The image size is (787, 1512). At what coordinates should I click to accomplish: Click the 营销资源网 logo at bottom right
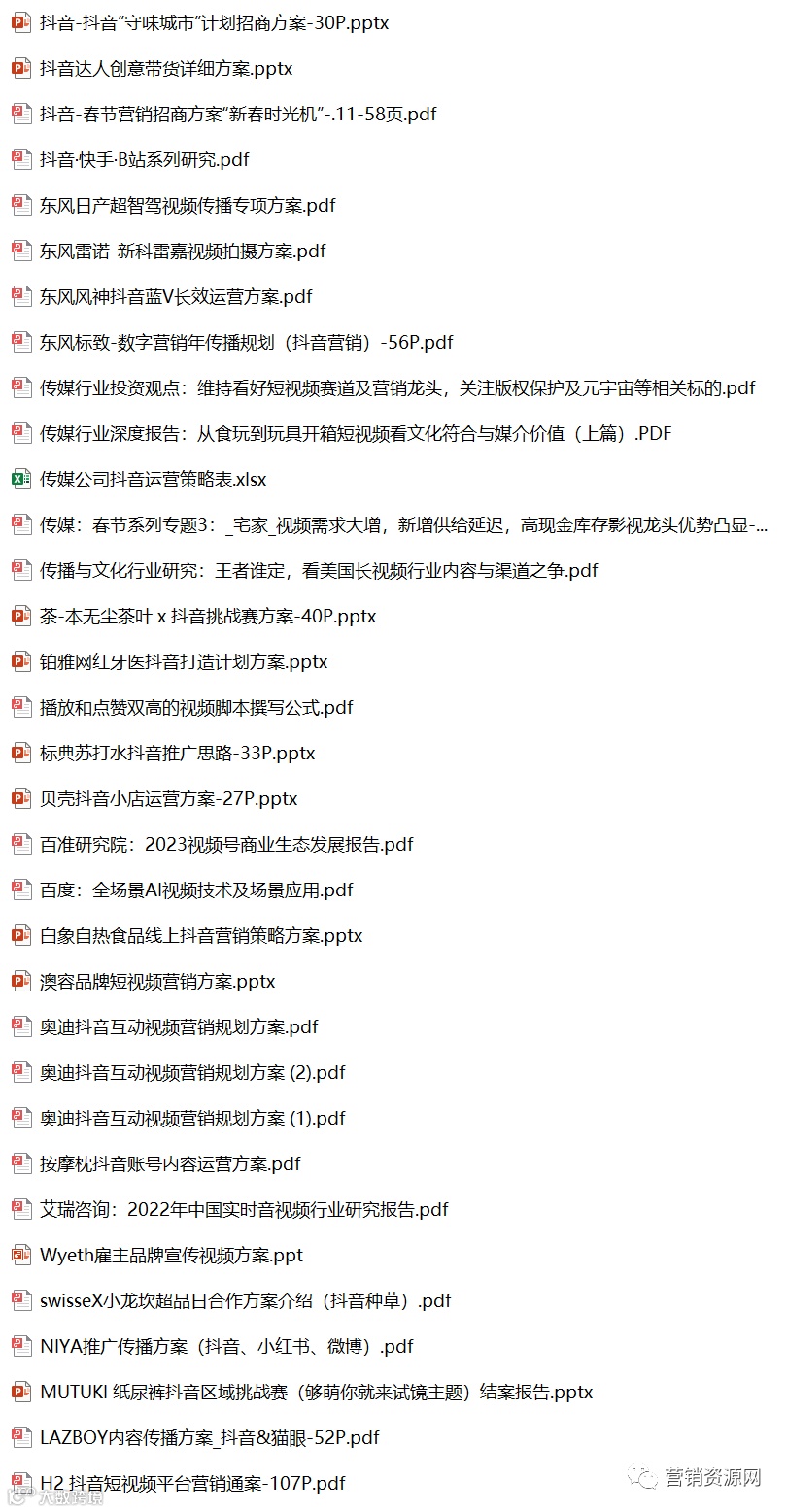tap(698, 1478)
